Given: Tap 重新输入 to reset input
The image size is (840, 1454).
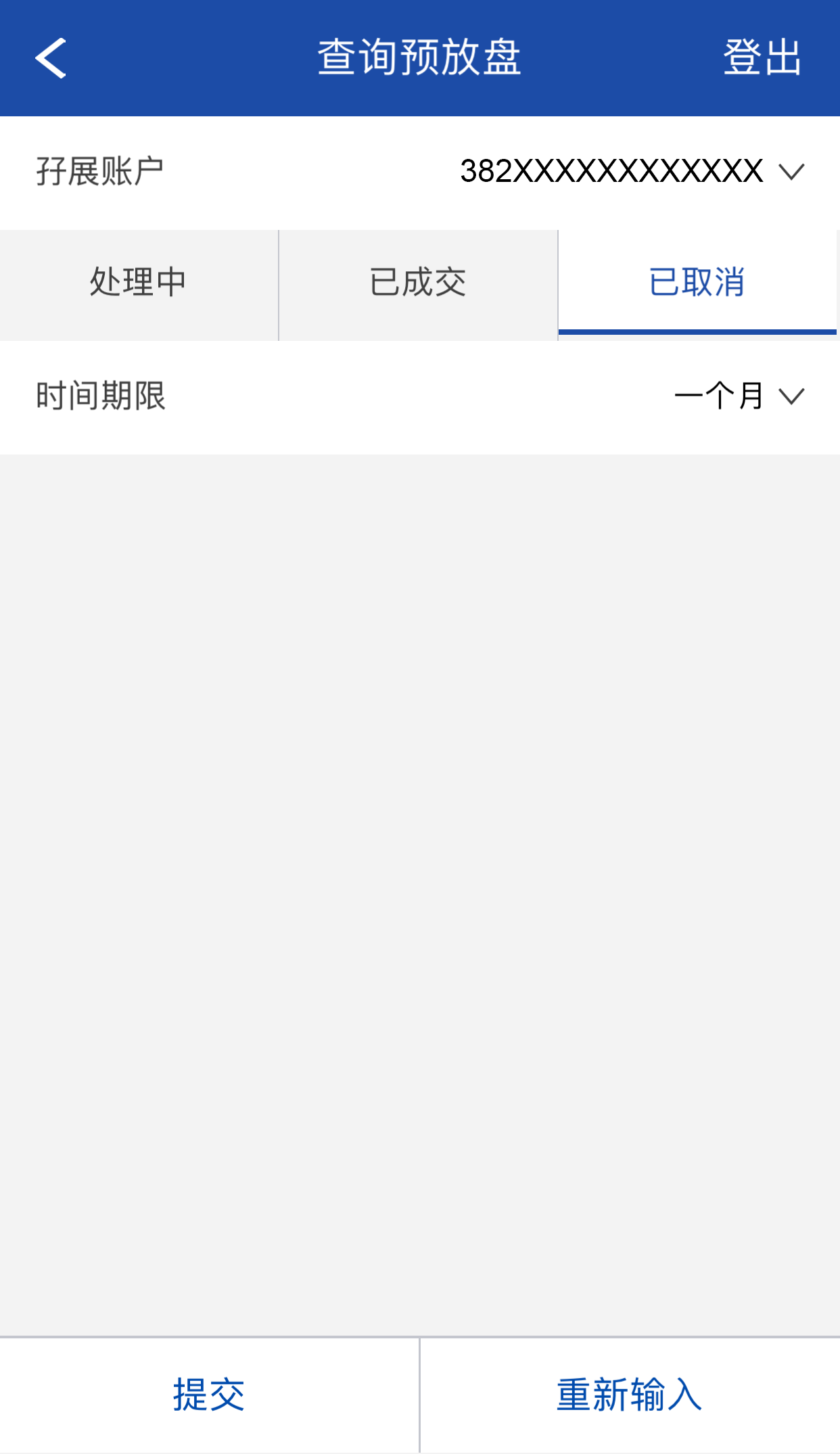Looking at the screenshot, I should [x=629, y=1394].
